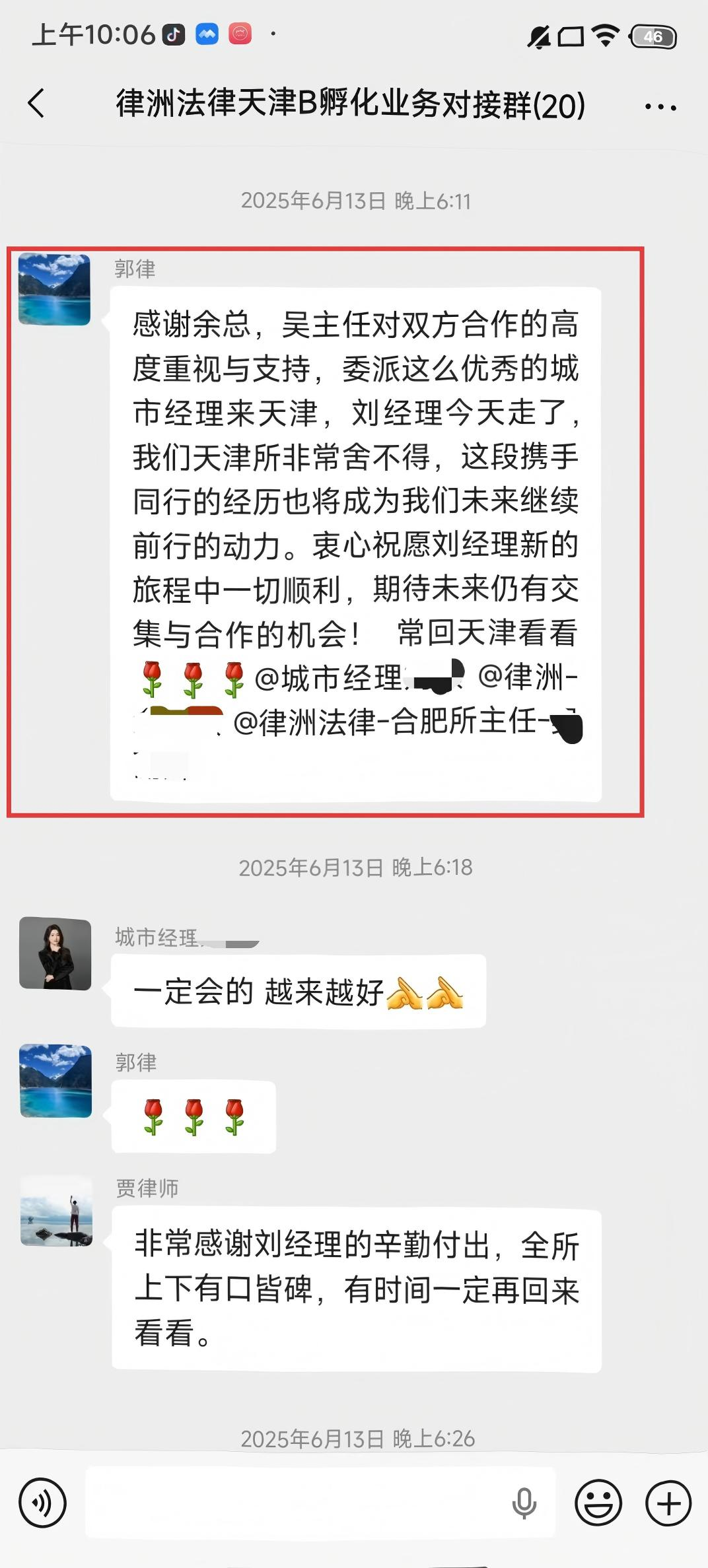The width and height of the screenshot is (708, 1568).
Task: Open 郭律's avatar beside the roses message
Action: coord(55,1081)
